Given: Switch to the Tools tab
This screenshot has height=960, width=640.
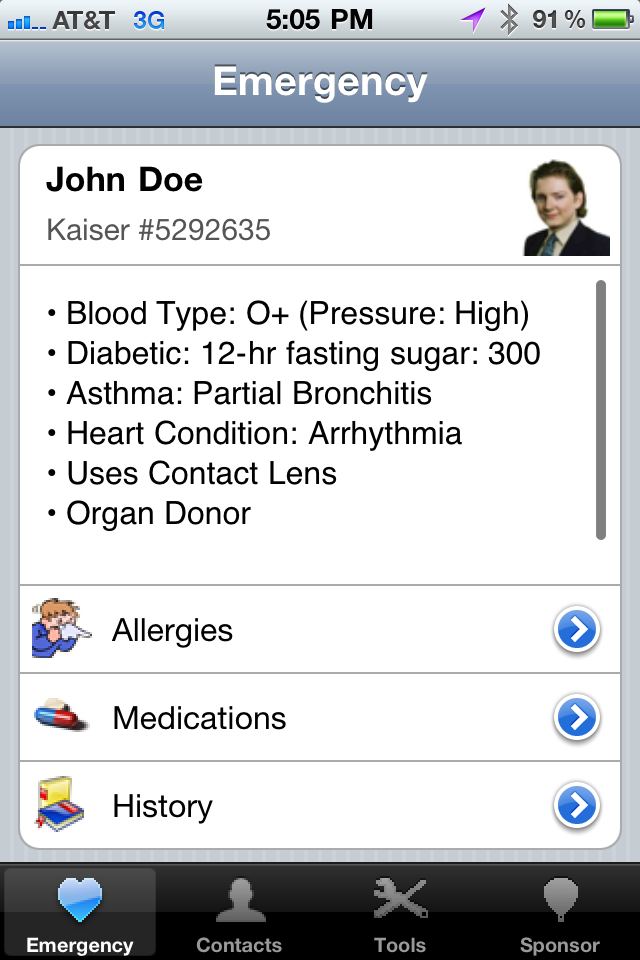Looking at the screenshot, I should click(x=400, y=914).
